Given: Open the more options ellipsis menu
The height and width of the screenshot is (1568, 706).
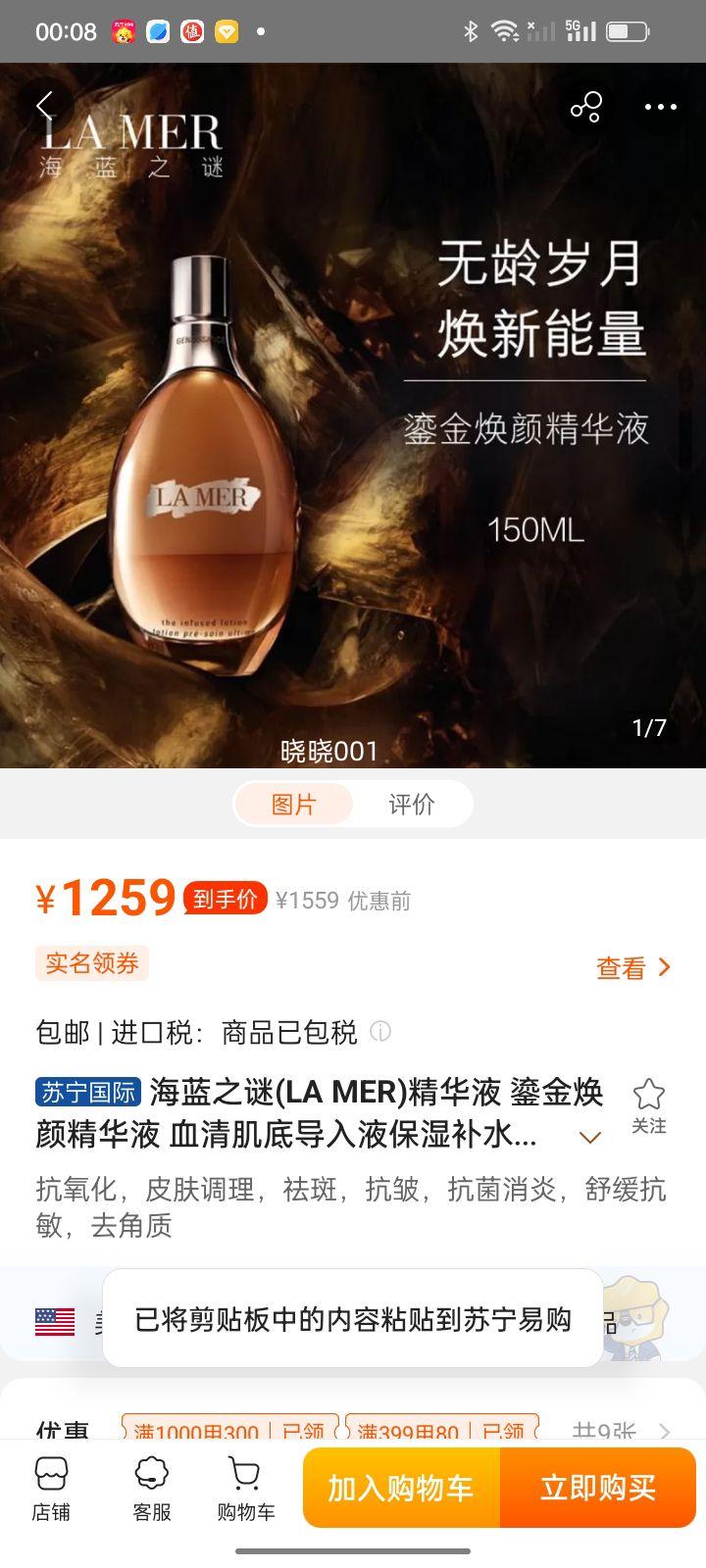Looking at the screenshot, I should (x=659, y=108).
